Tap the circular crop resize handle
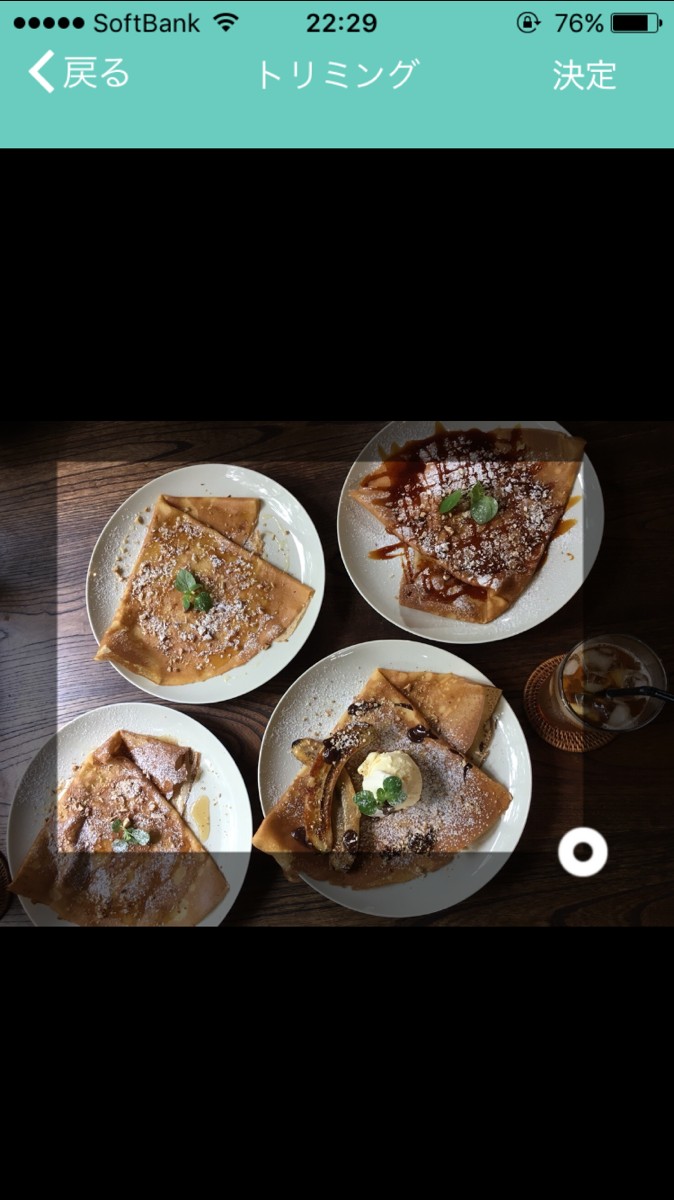Viewport: 674px width, 1200px height. 583,852
